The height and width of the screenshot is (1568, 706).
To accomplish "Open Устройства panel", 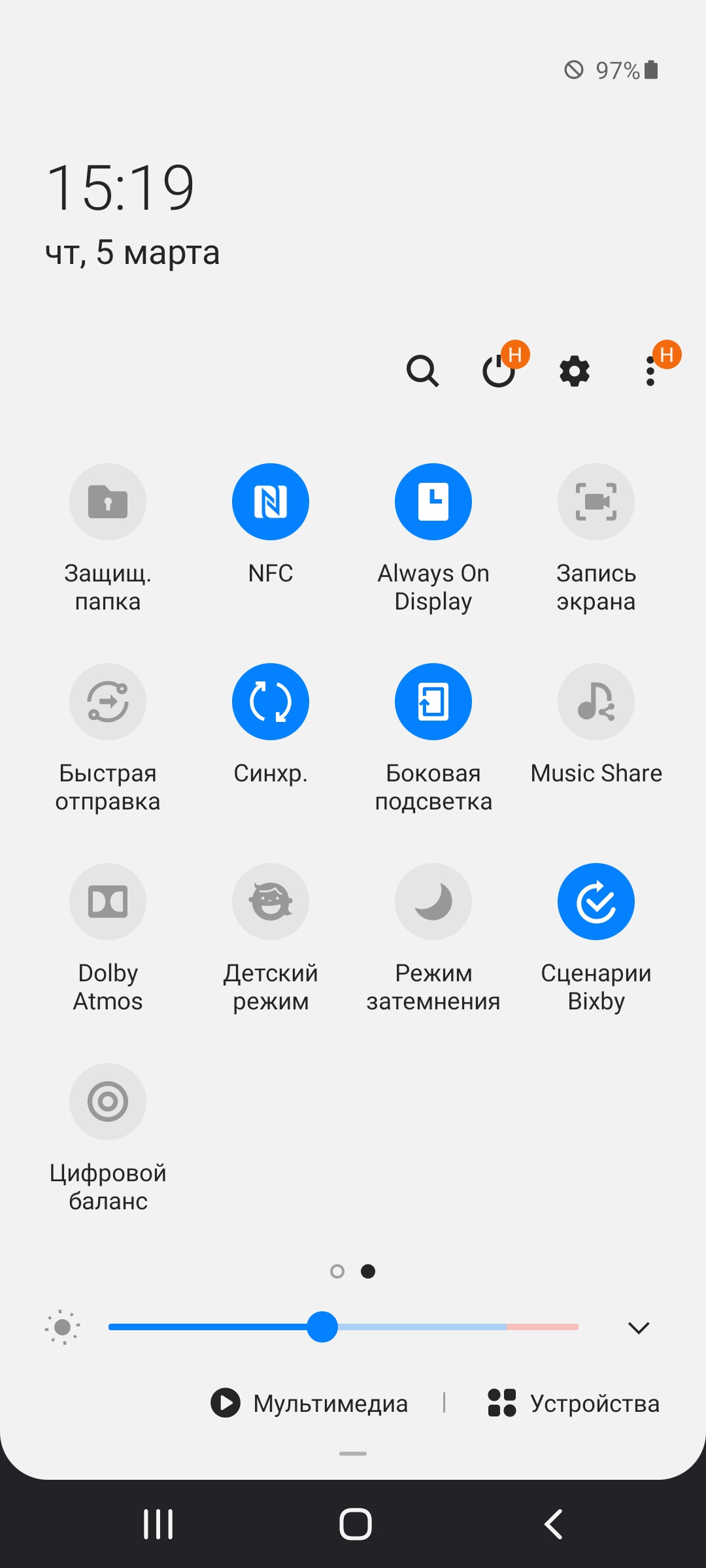I will [574, 1403].
